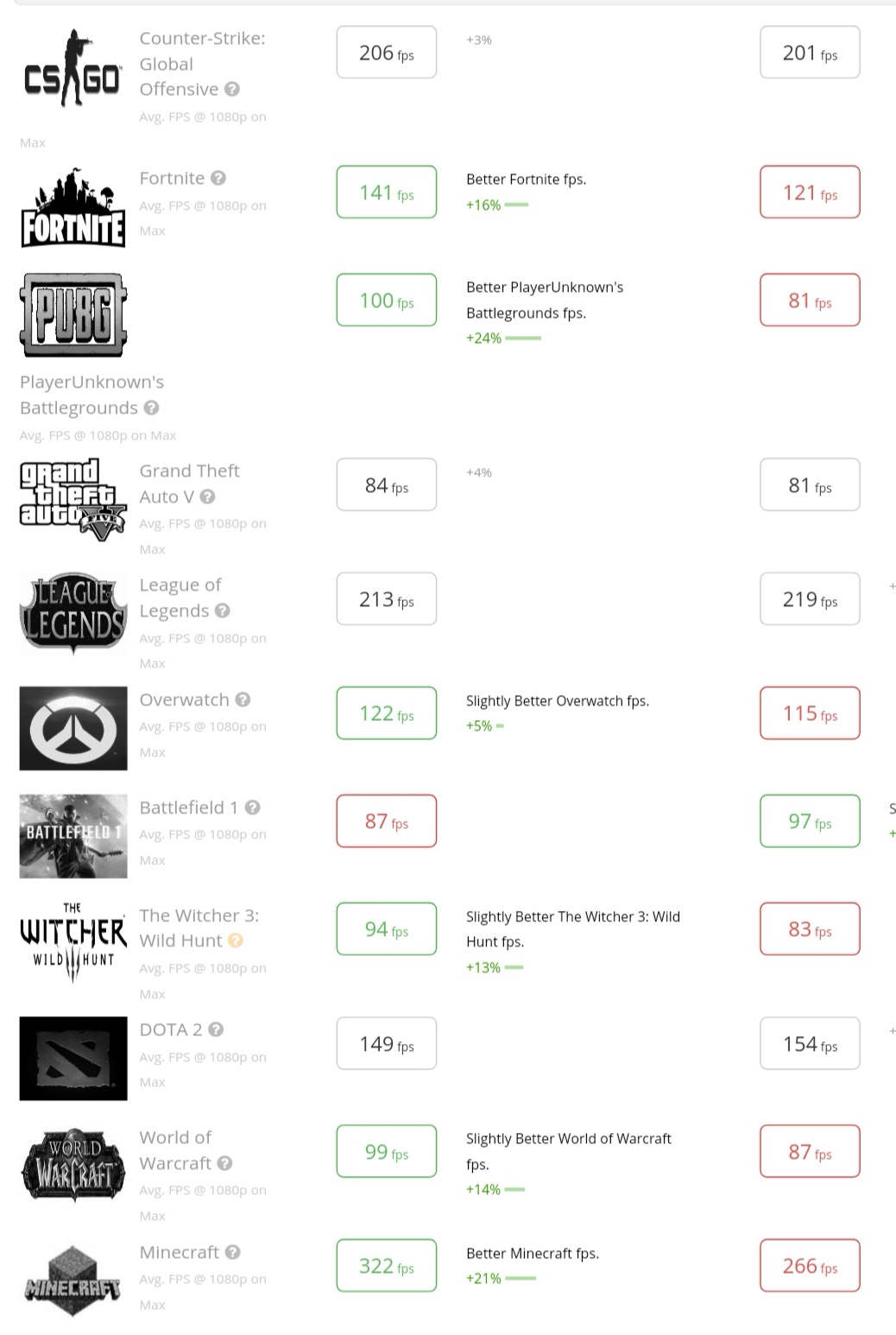896x1335 pixels.
Task: Open Grand Theft Auto V help icon
Action: point(207,497)
